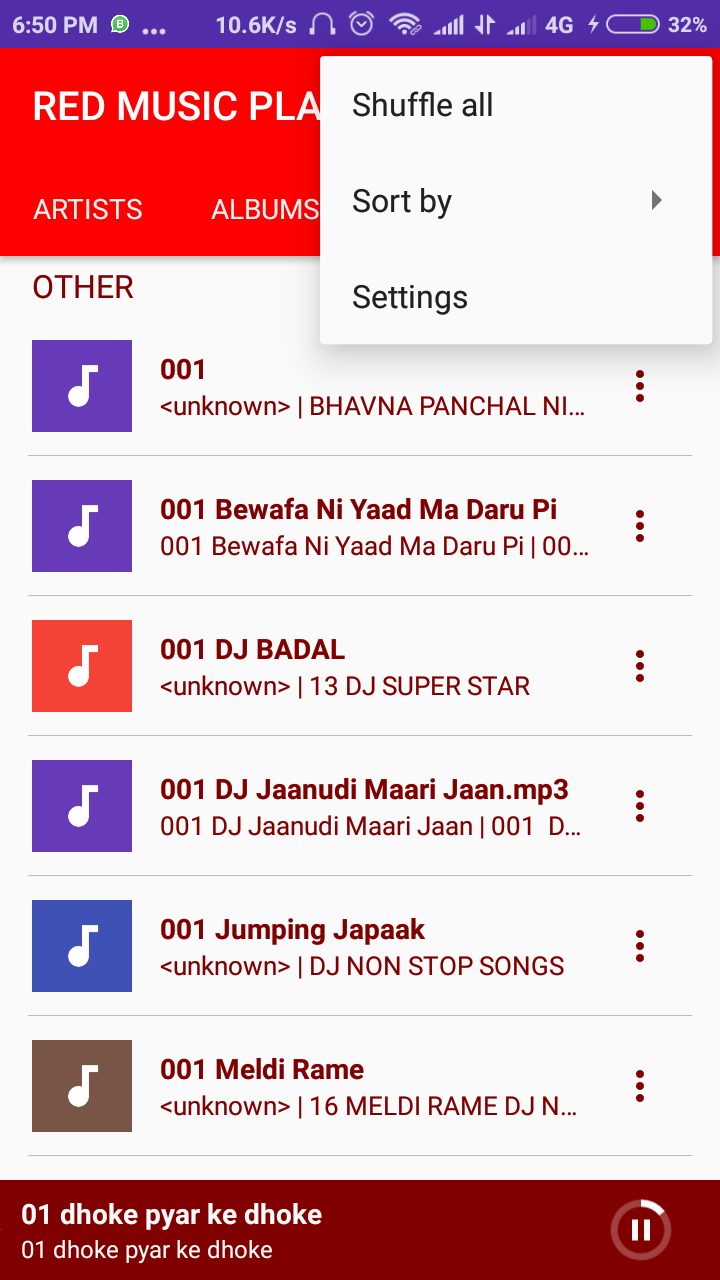The image size is (720, 1280).
Task: Open the Shuffle all menu option
Action: click(421, 104)
